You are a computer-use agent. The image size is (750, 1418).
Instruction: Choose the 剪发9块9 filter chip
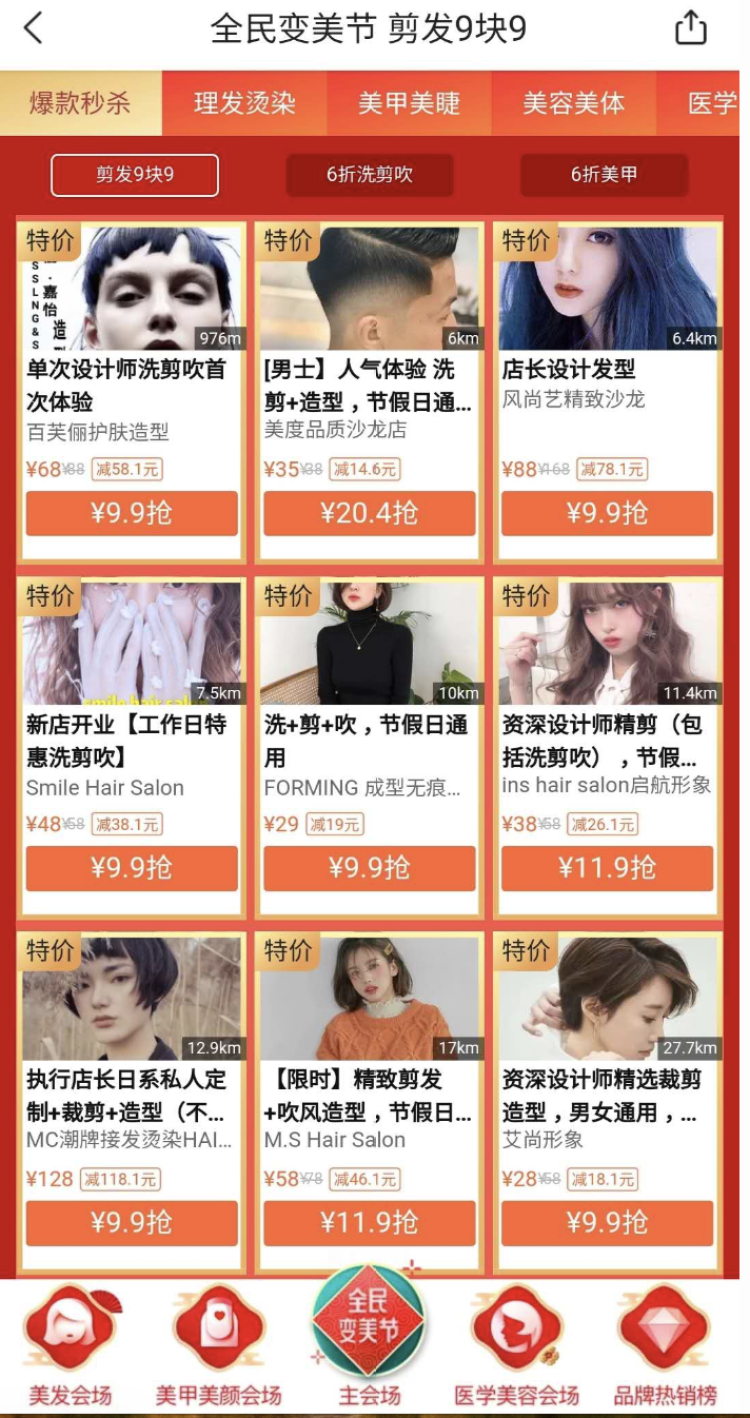(135, 175)
